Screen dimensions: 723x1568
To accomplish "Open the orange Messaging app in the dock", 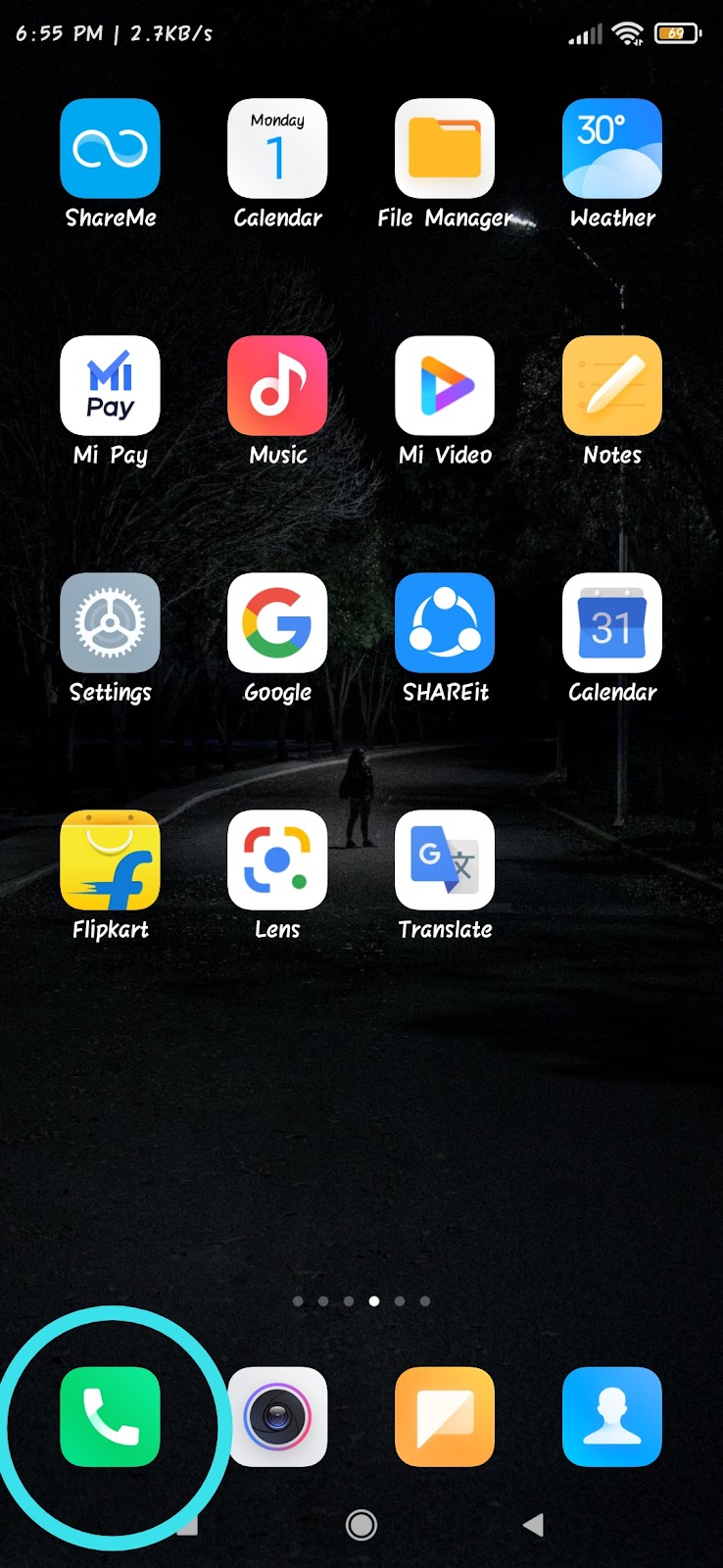I will pyautogui.click(x=445, y=1417).
